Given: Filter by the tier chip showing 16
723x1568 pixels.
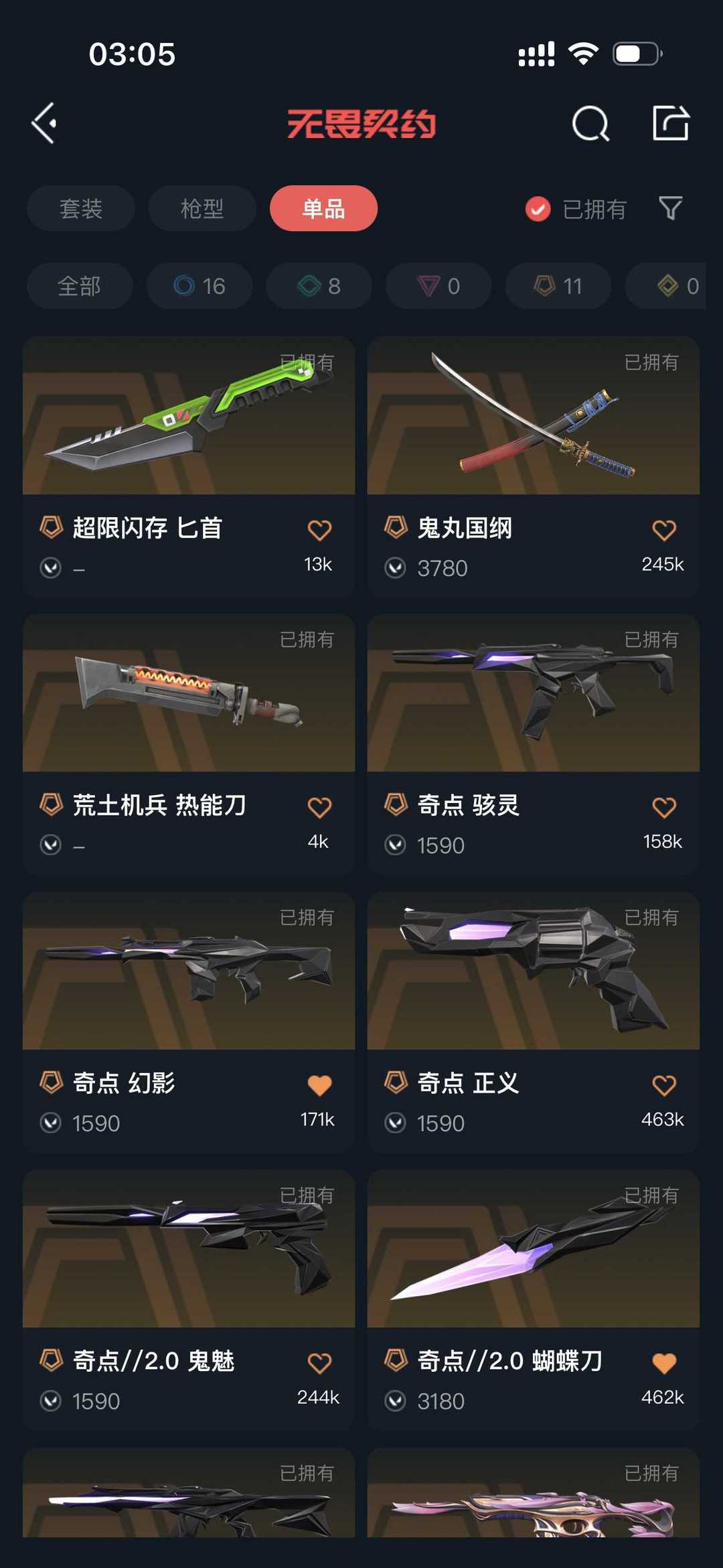Looking at the screenshot, I should [199, 286].
